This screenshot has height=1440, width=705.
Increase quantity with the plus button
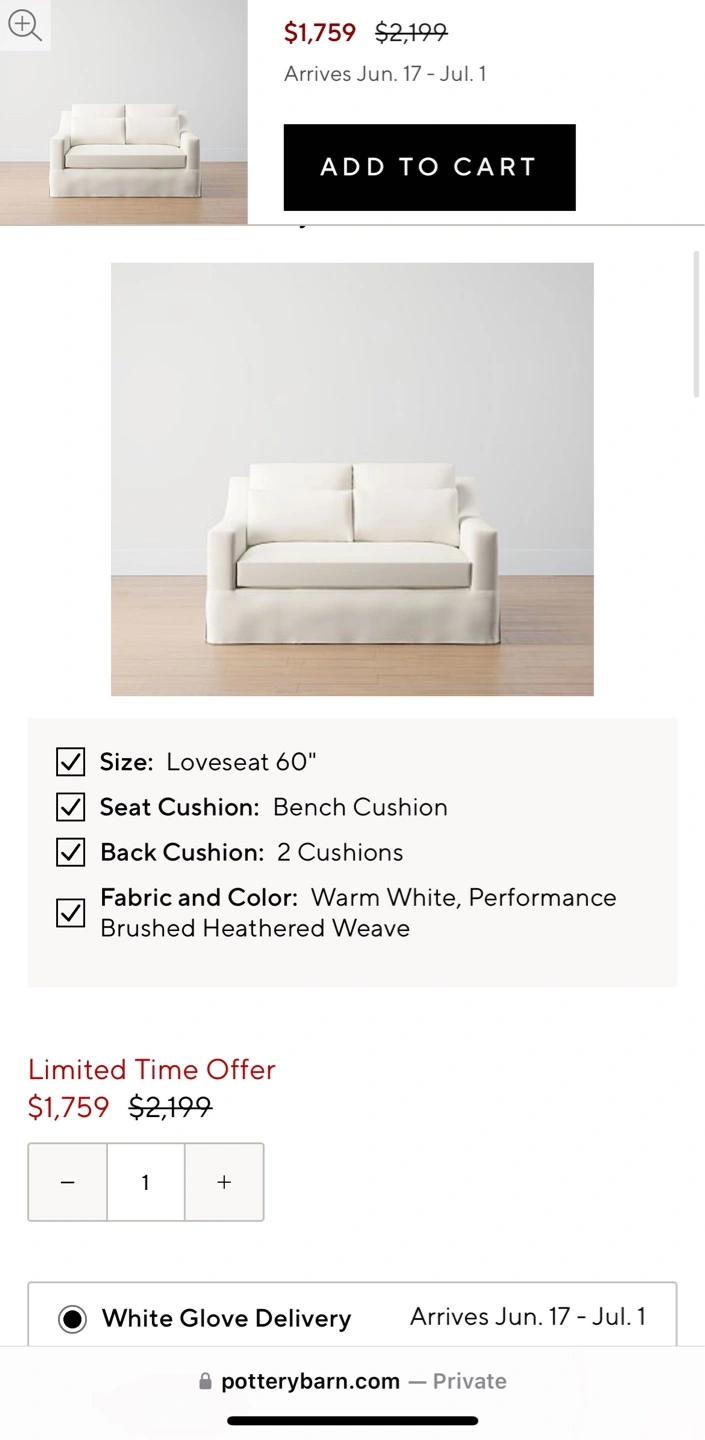(x=224, y=1182)
